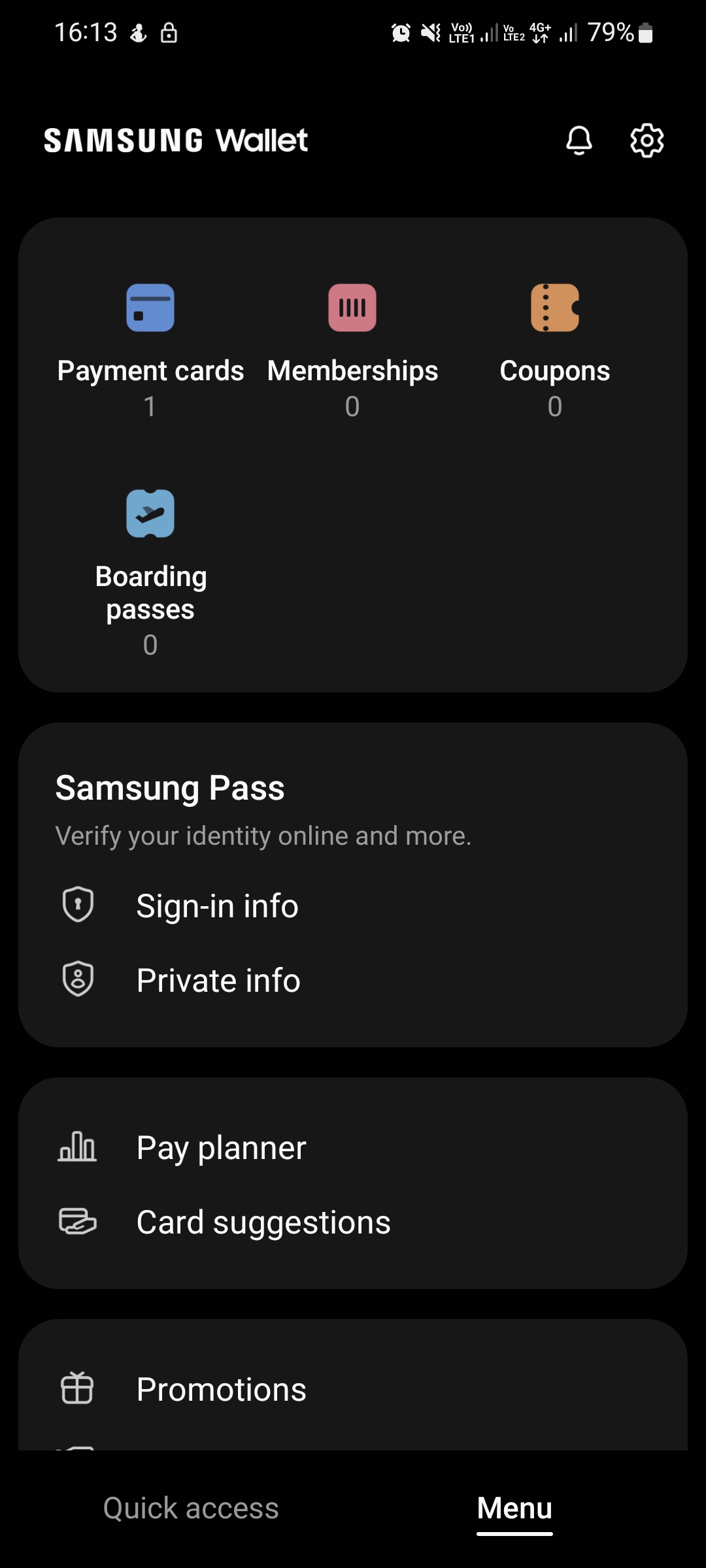Open Promotions

221,1390
